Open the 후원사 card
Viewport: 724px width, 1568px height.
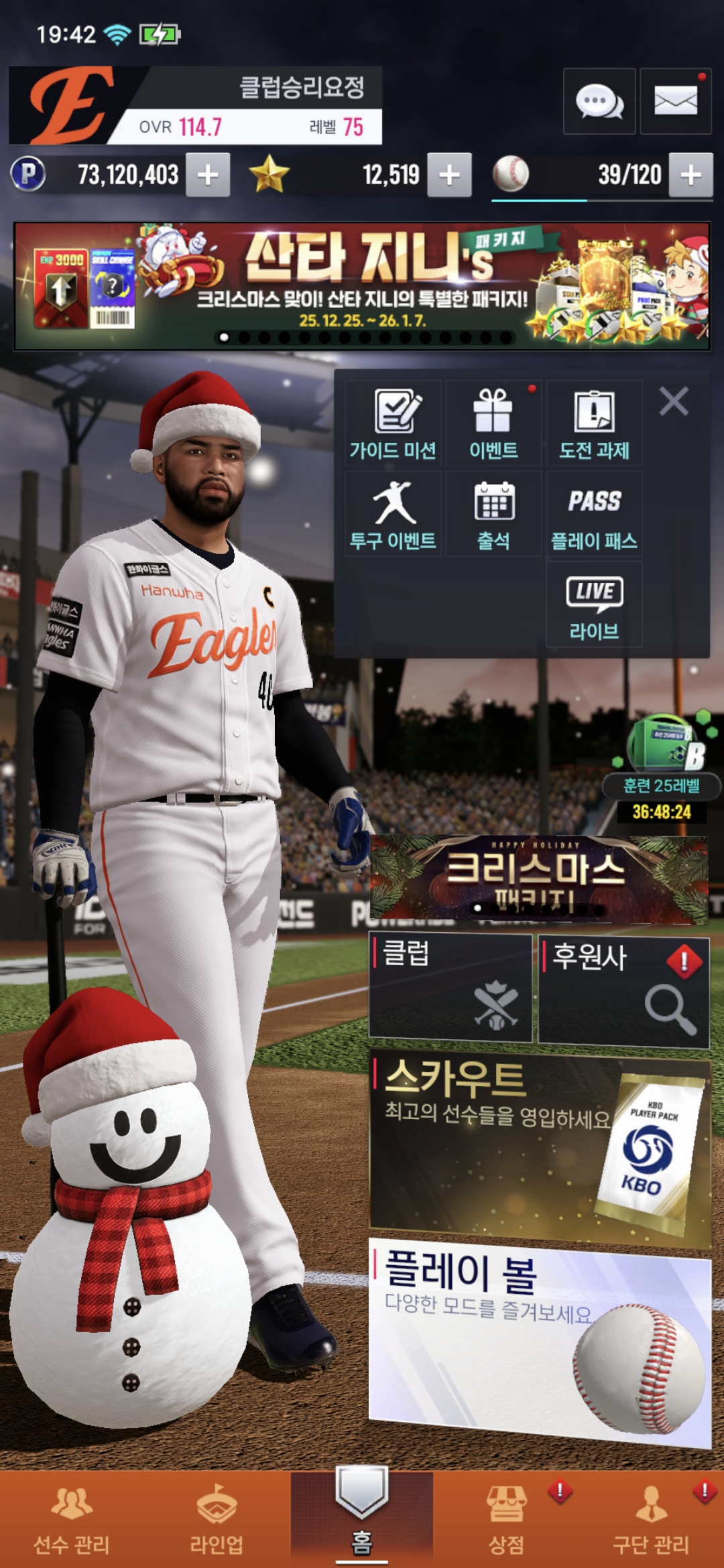(x=623, y=990)
